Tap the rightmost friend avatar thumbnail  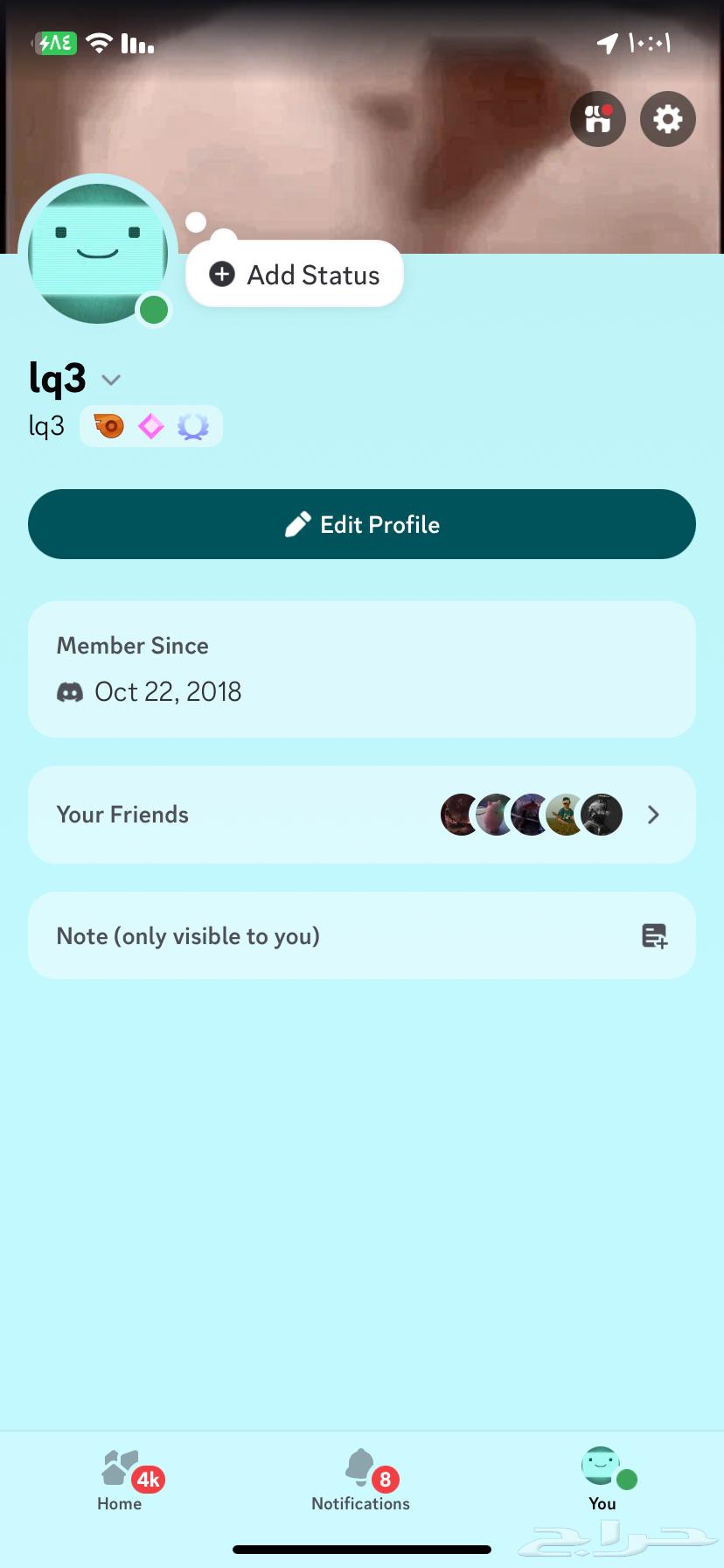(601, 815)
